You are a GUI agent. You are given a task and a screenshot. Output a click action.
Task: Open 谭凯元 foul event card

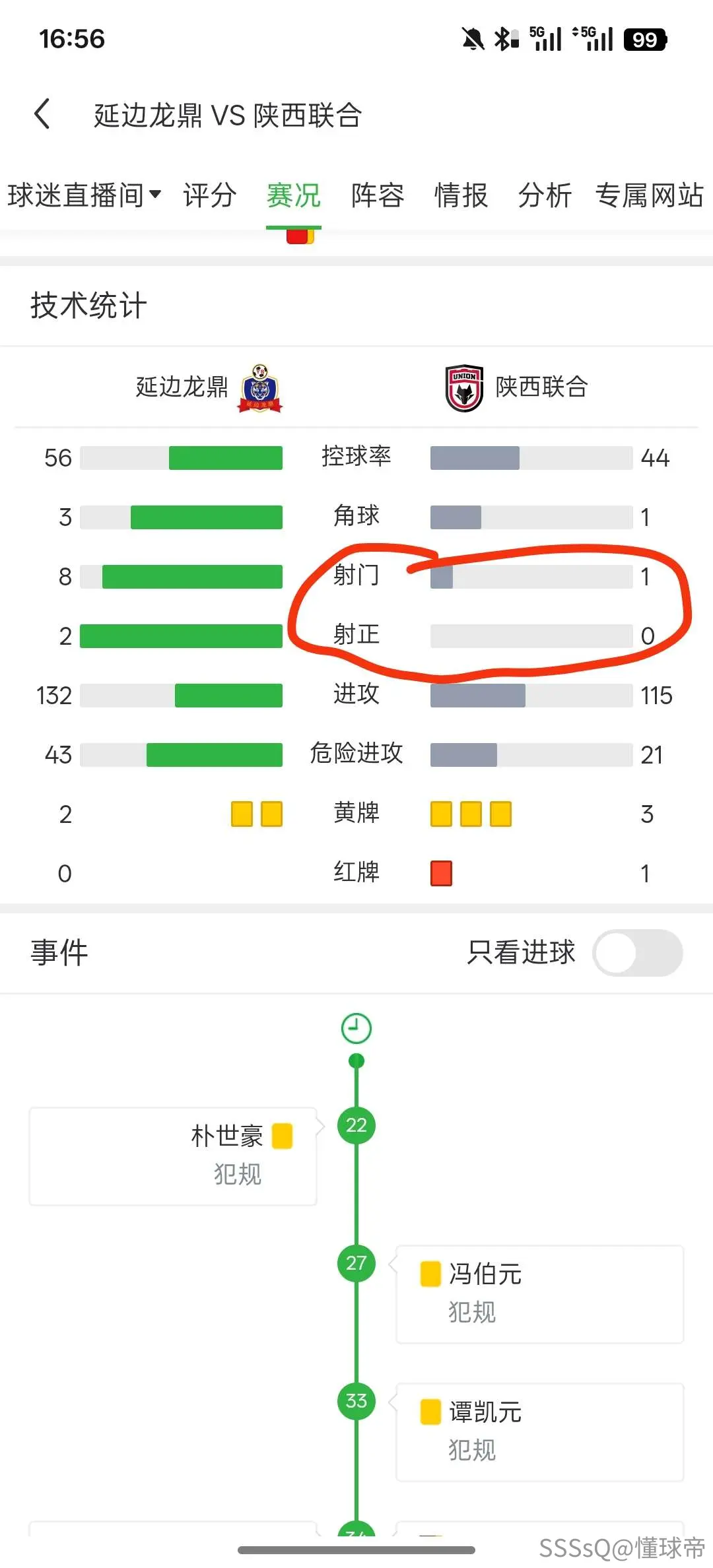tap(539, 1432)
